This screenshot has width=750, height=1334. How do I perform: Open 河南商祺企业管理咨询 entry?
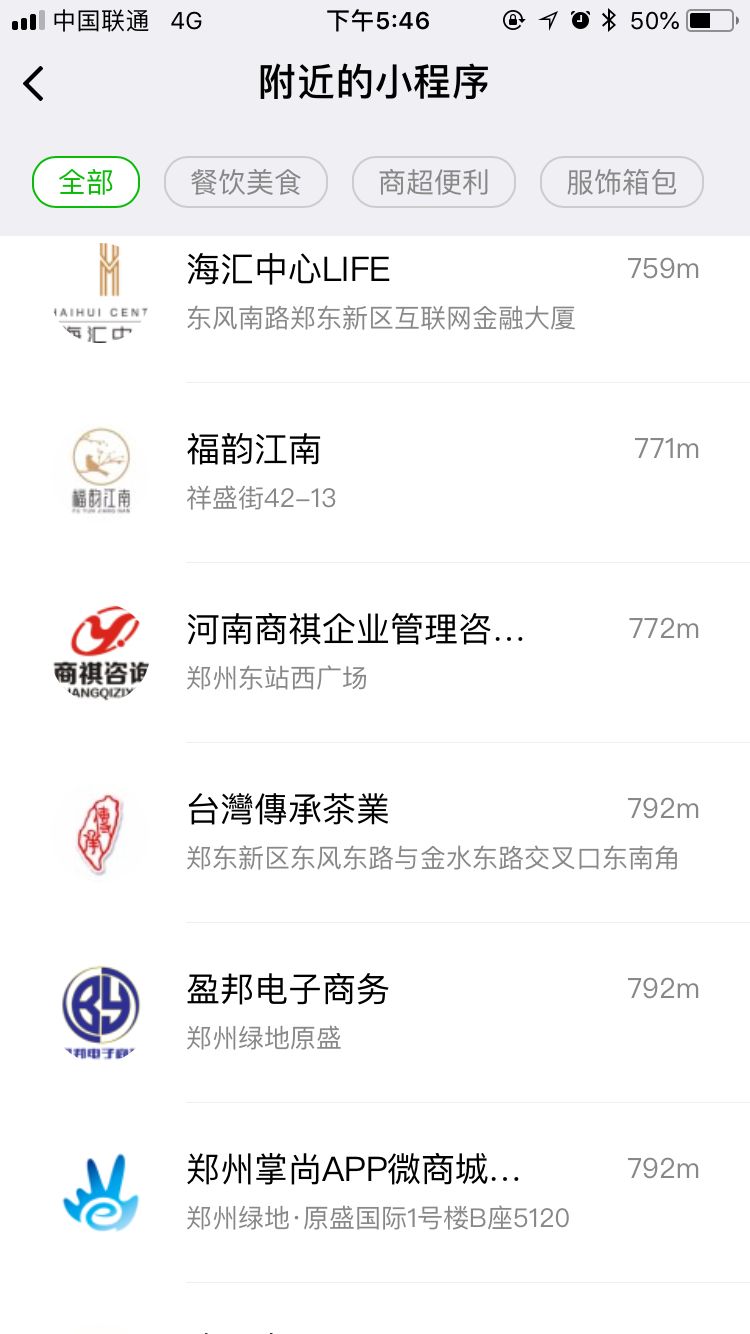click(375, 652)
